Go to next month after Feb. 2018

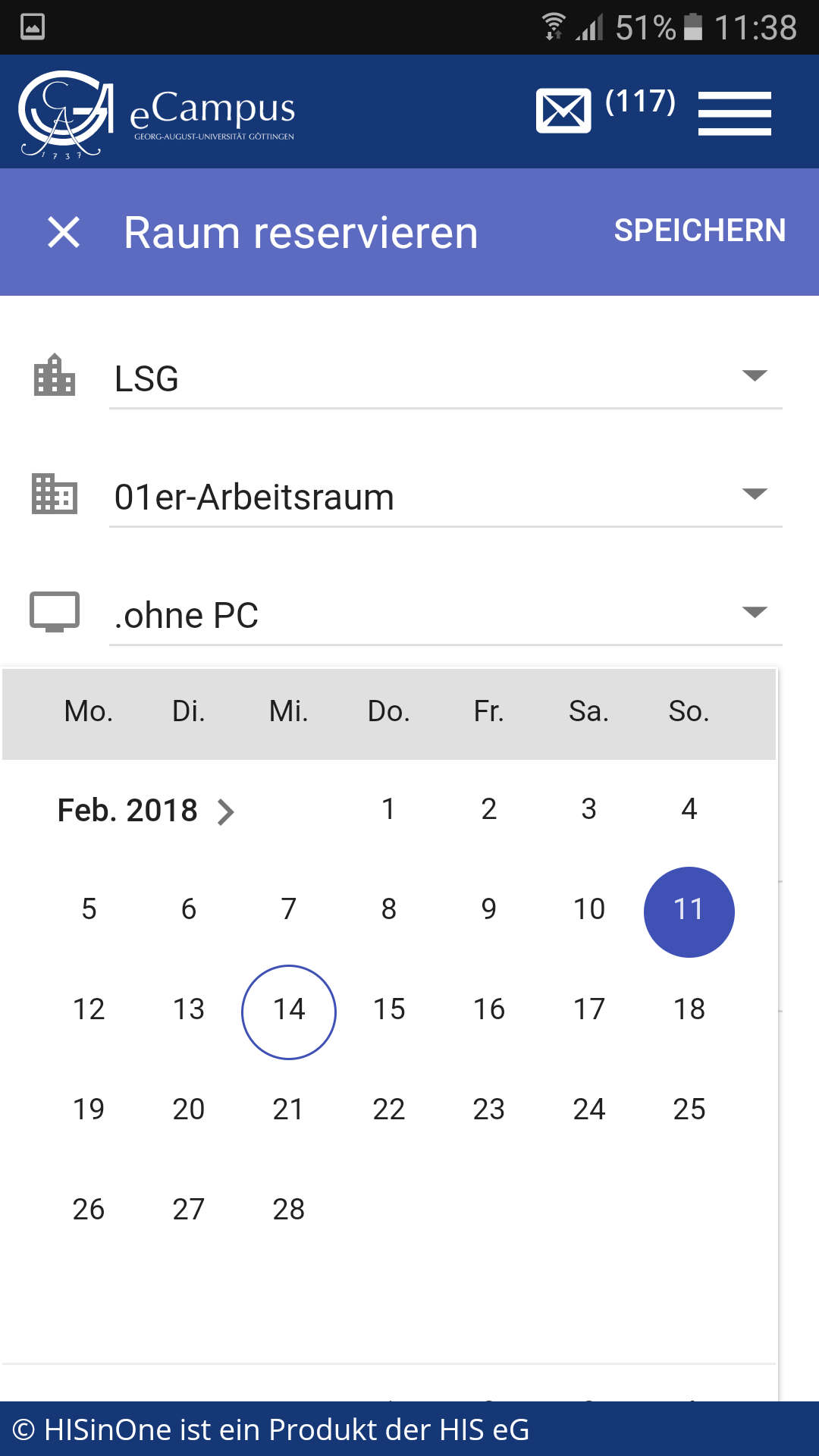(x=225, y=811)
